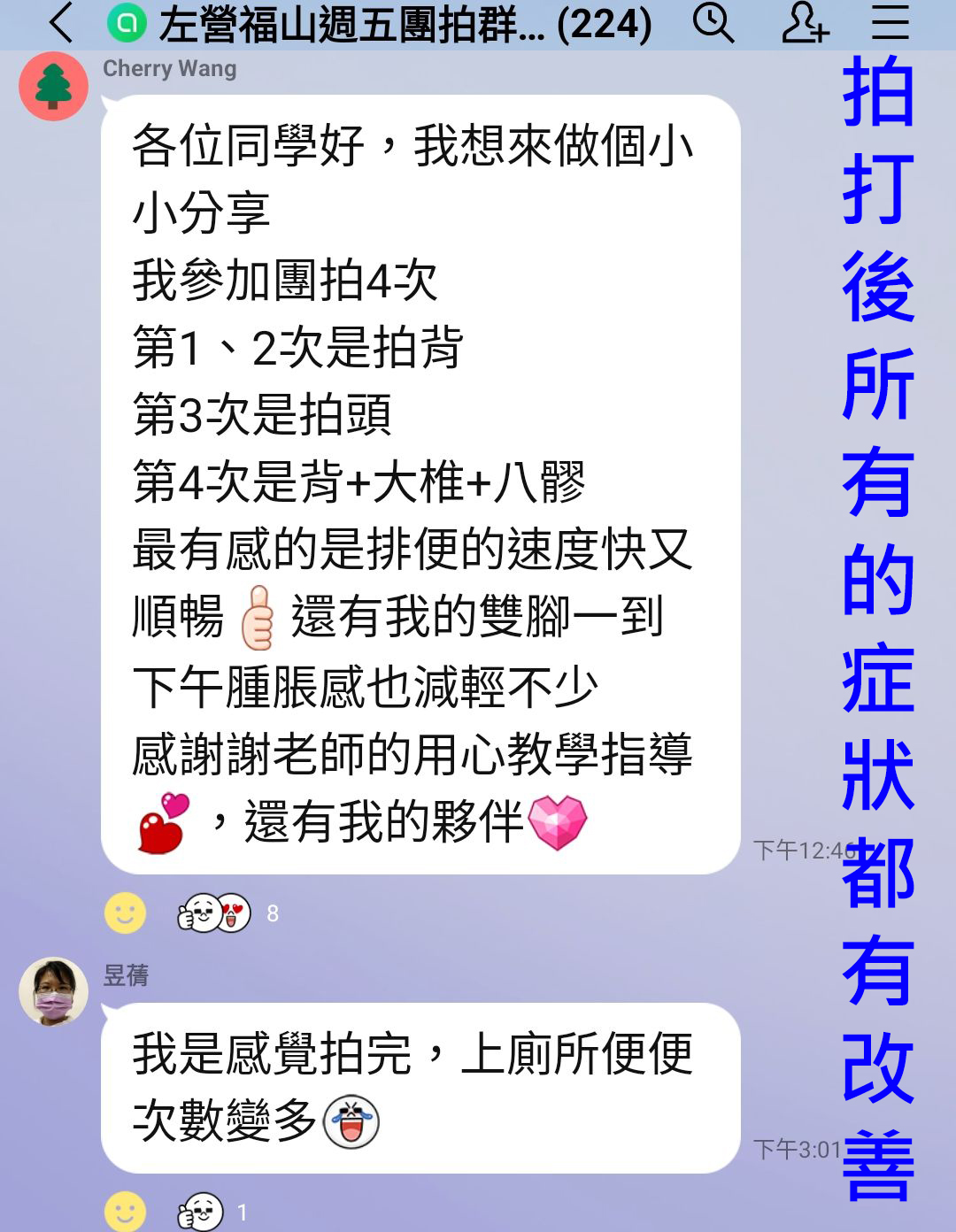The height and width of the screenshot is (1232, 956).
Task: Open the chat menu hamburger icon
Action: [x=890, y=24]
